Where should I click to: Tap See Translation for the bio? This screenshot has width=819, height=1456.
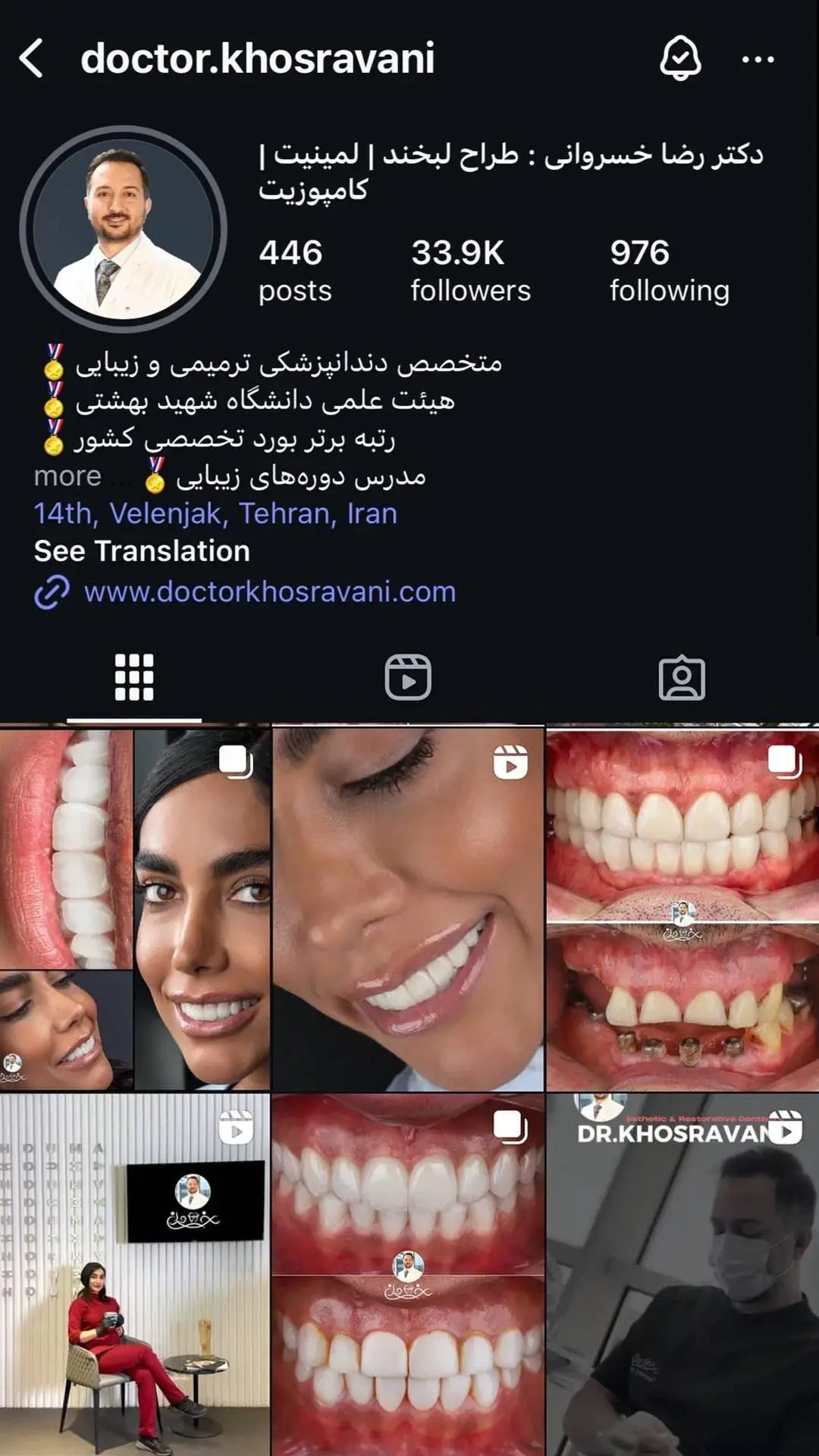point(142,551)
